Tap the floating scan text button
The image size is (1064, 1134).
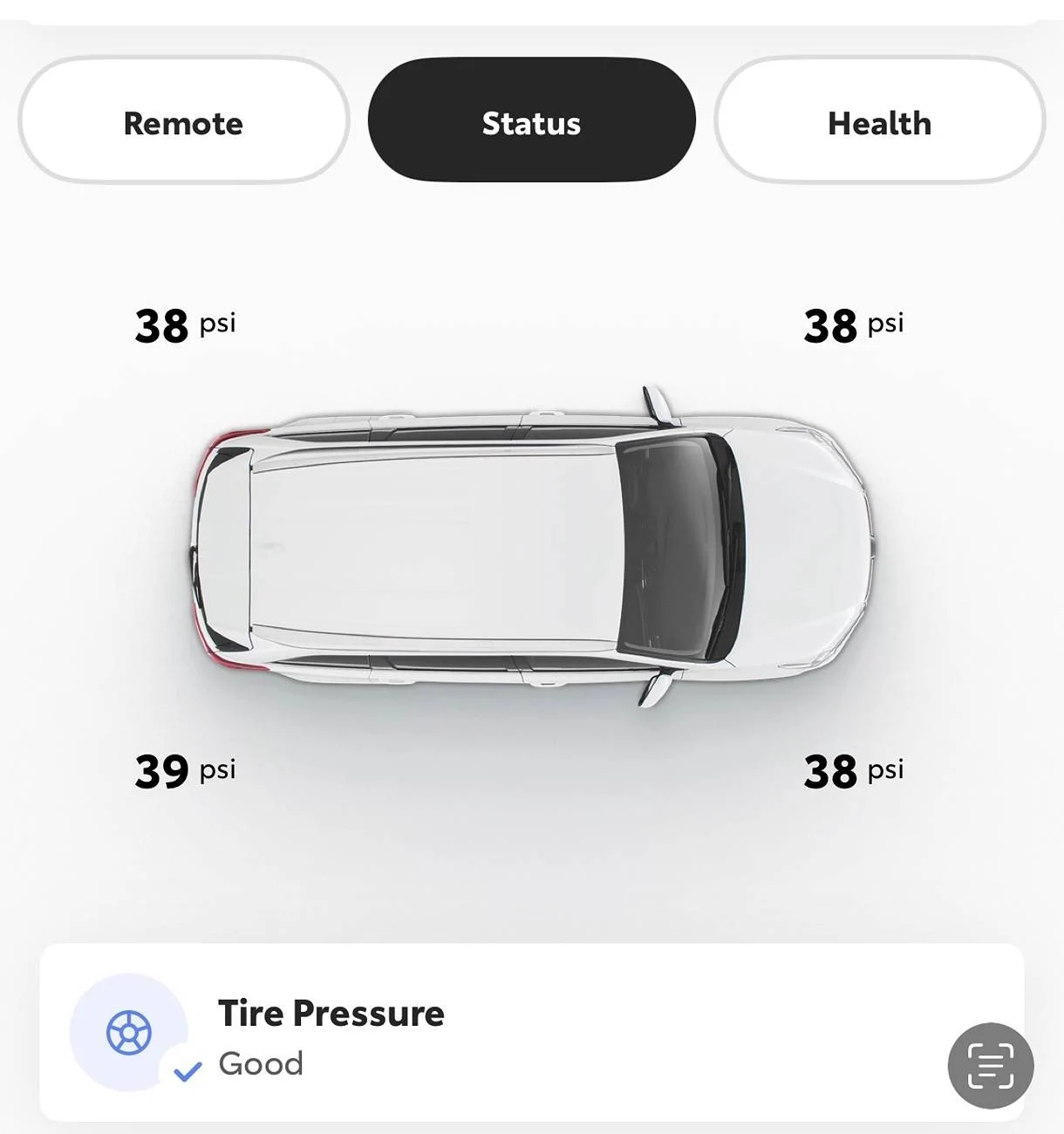coord(990,1066)
